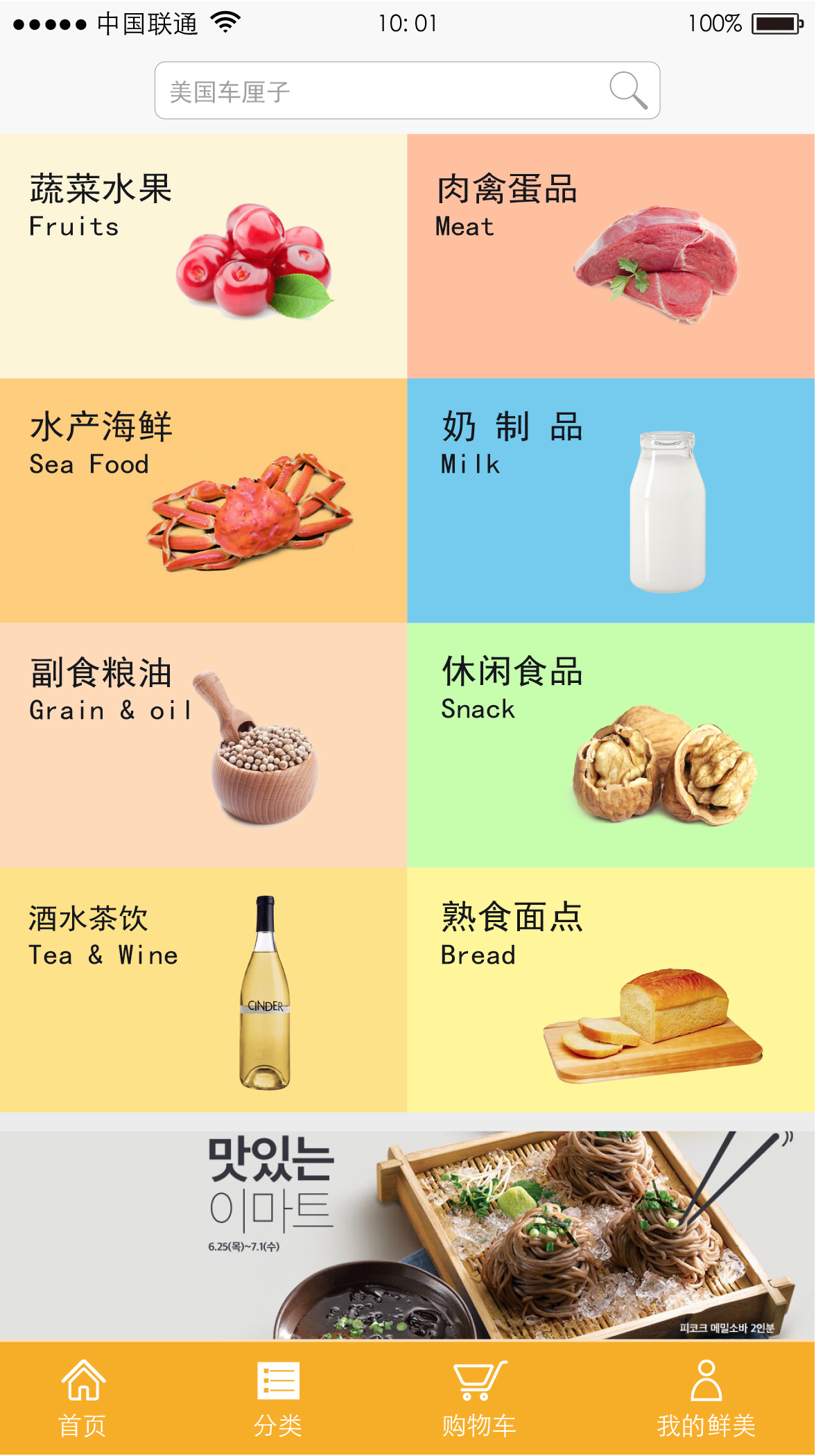View the 休闲食品 Snack category
Viewport: 816px width, 1456px height.
click(611, 745)
